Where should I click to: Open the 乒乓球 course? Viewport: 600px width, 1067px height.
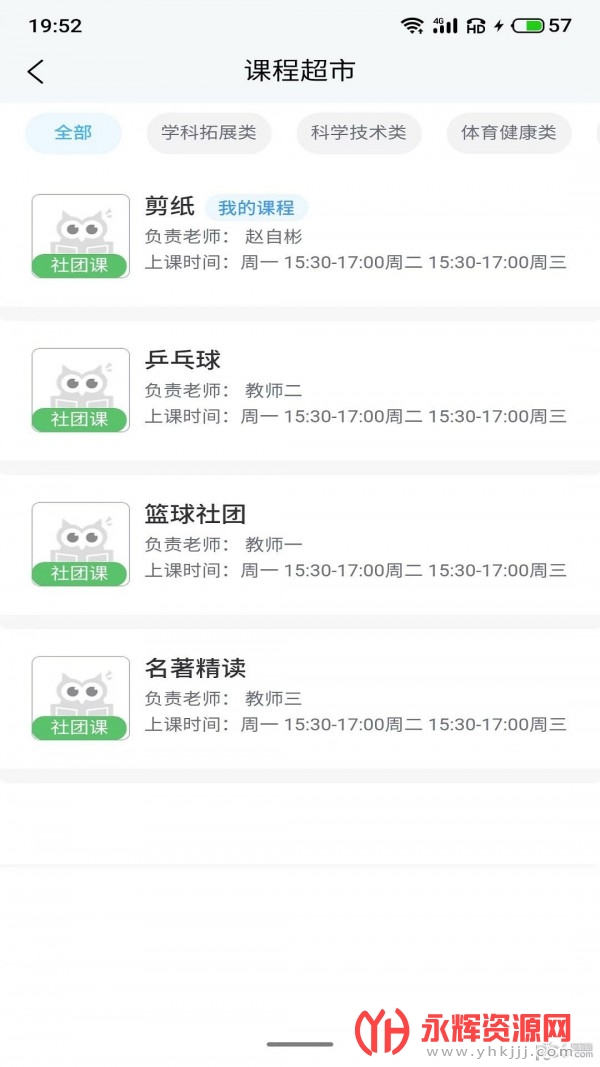[300, 390]
